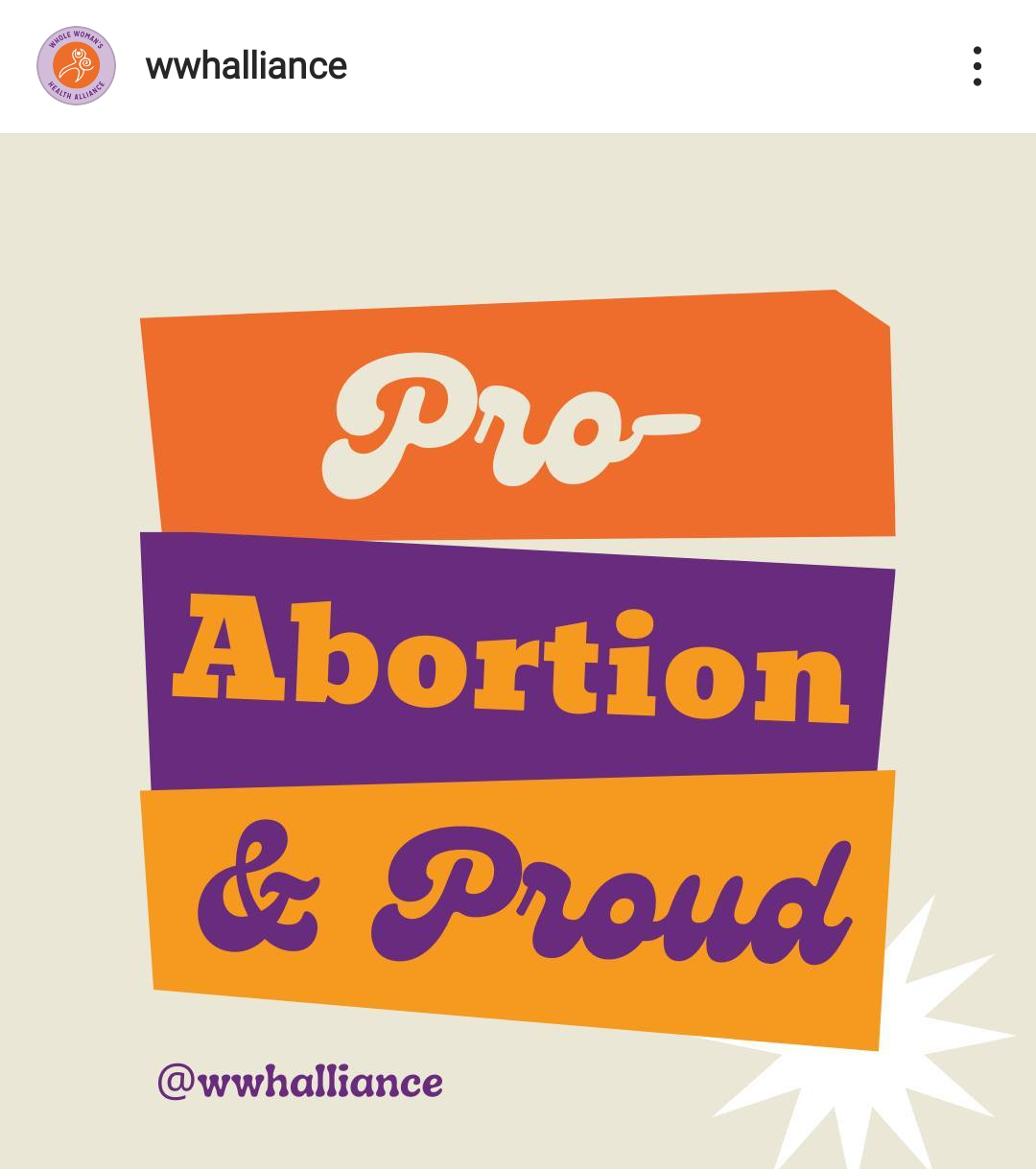The width and height of the screenshot is (1036, 1169).
Task: Open the post's three-dot options menu
Action: [977, 66]
